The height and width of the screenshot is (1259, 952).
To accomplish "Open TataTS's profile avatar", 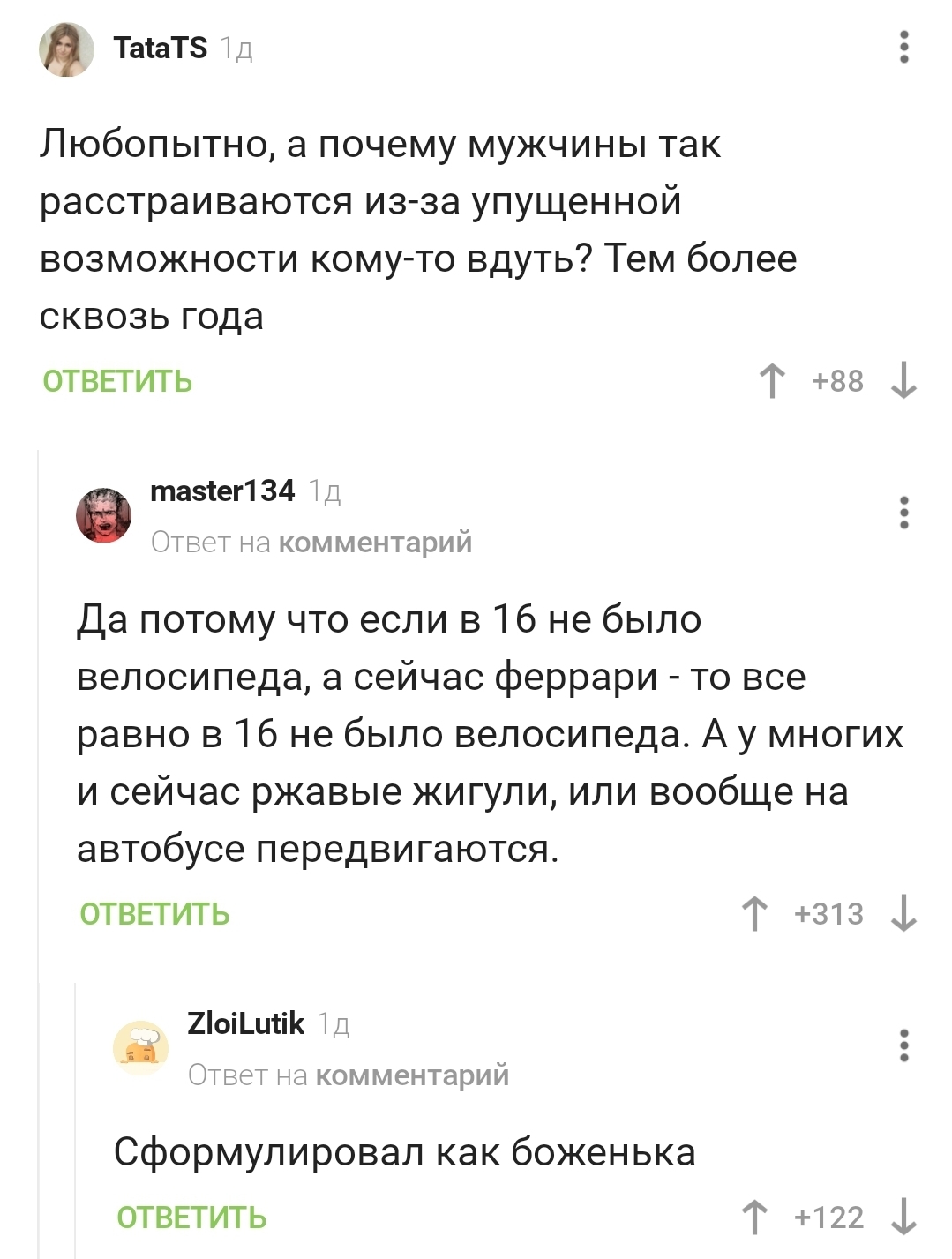I will pos(67,49).
